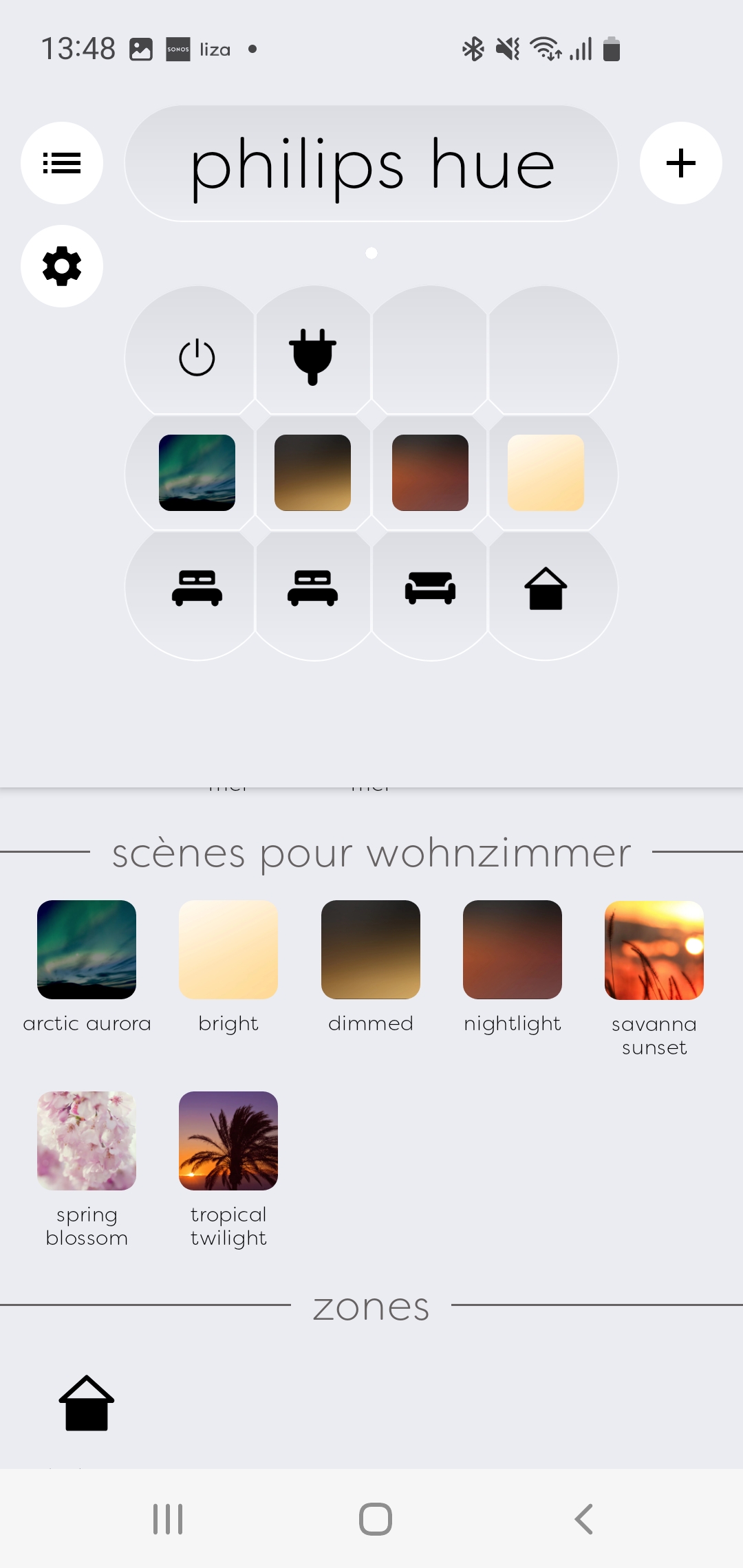Turn on tropical twilight scene
The width and height of the screenshot is (743, 1568).
(x=228, y=1141)
